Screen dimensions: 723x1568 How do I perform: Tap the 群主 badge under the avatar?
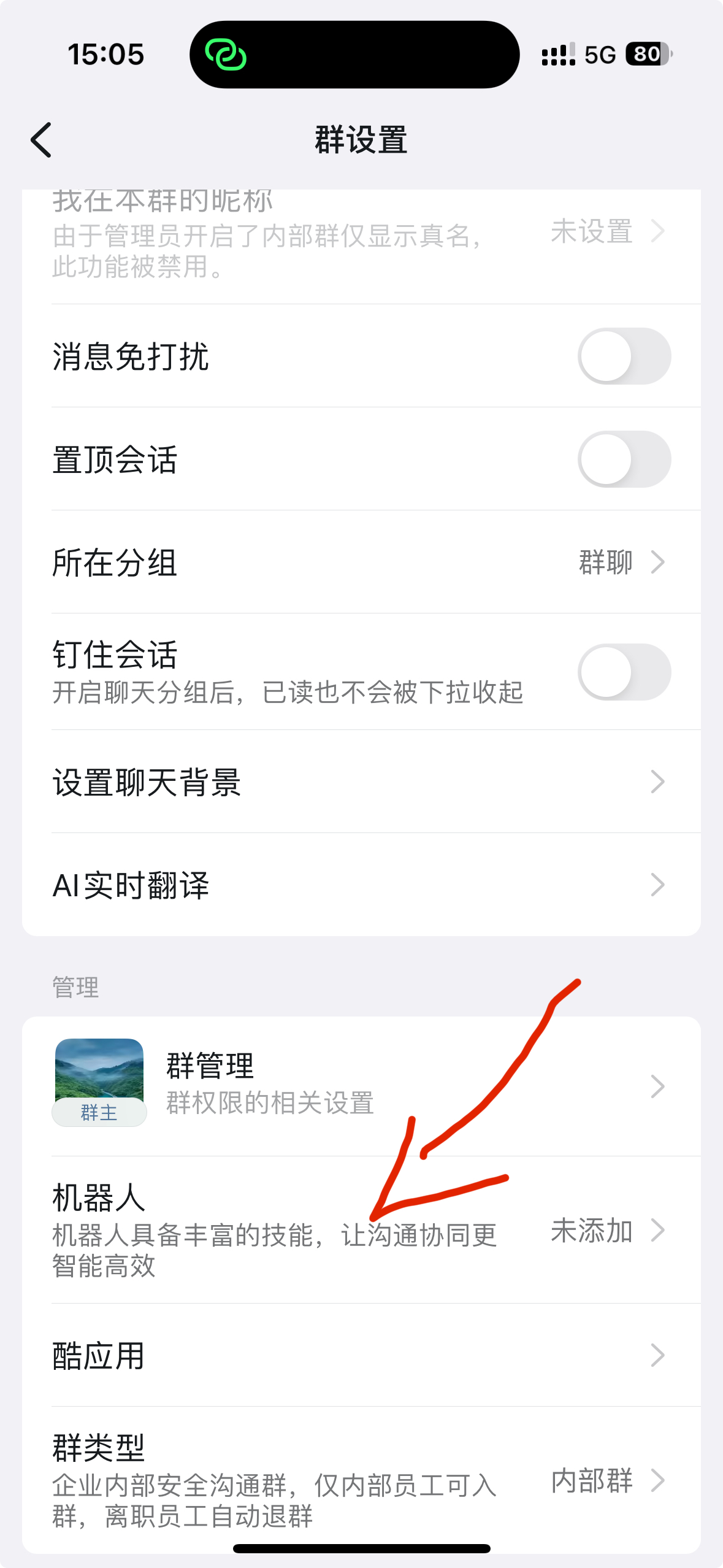[x=99, y=1112]
